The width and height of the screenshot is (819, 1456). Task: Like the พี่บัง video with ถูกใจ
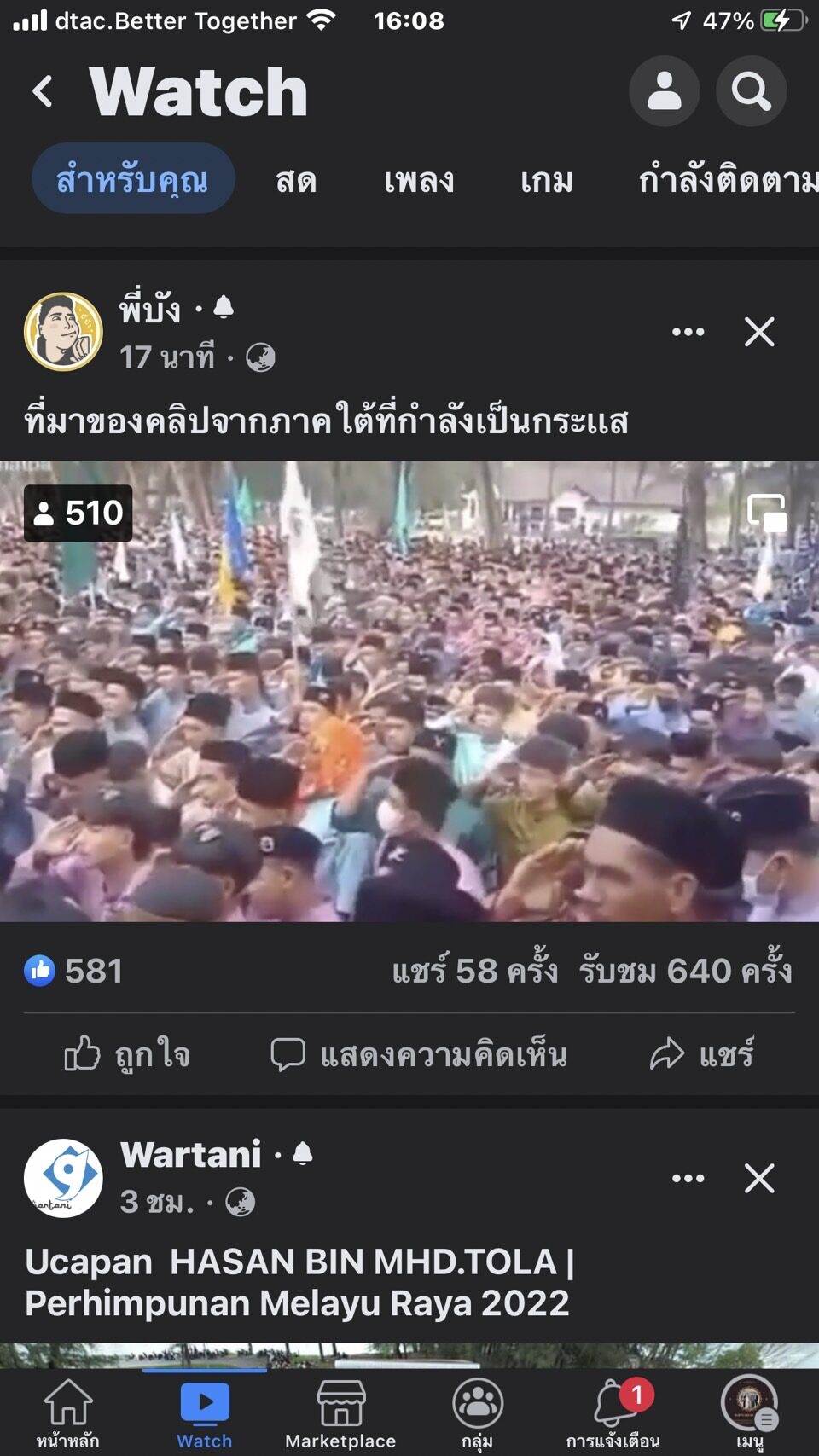point(128,1054)
